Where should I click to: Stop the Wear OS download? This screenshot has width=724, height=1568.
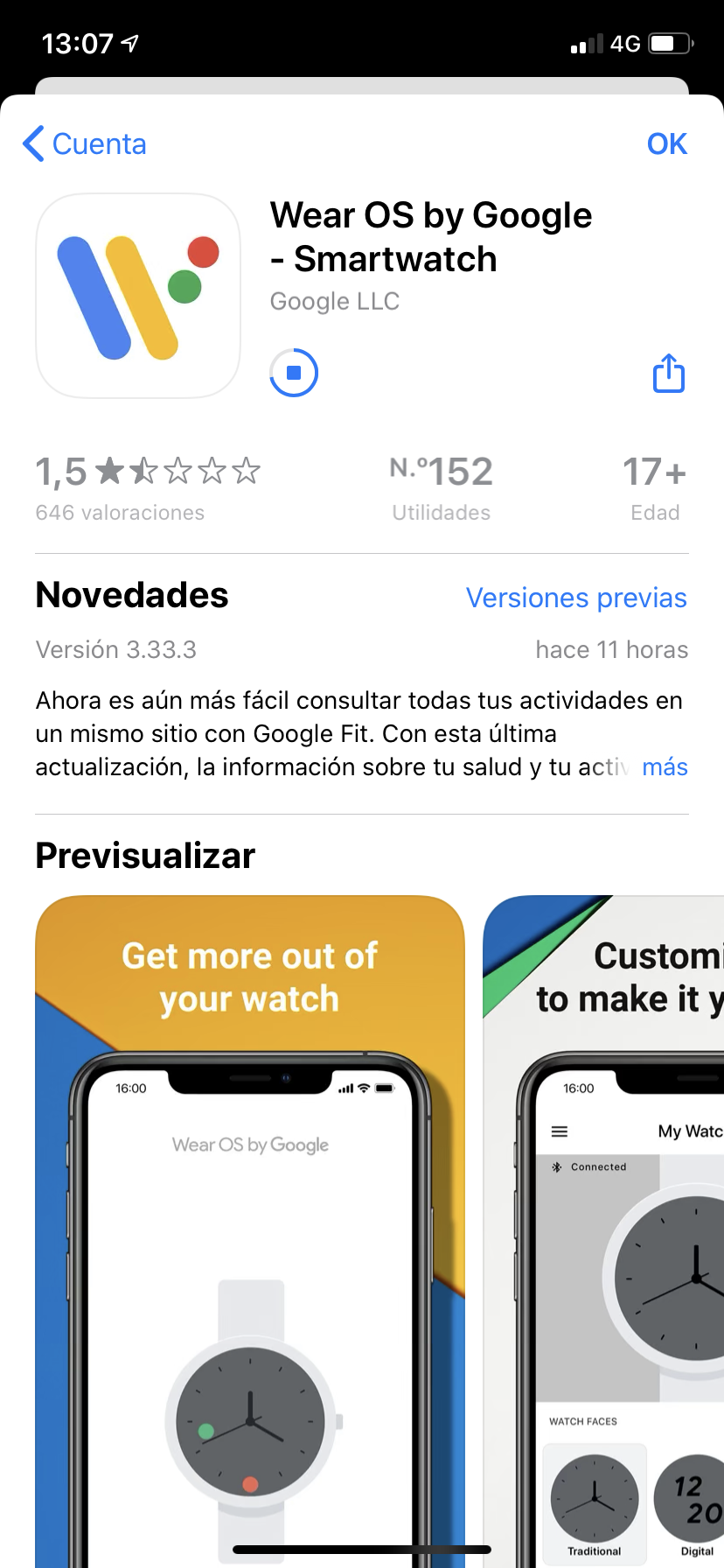[294, 373]
